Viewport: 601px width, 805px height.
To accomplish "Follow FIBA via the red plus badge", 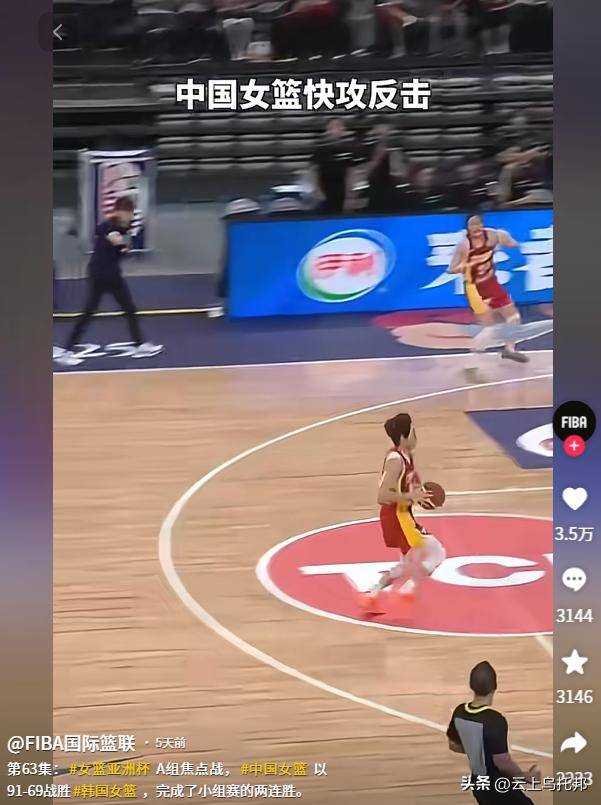I will [x=574, y=446].
